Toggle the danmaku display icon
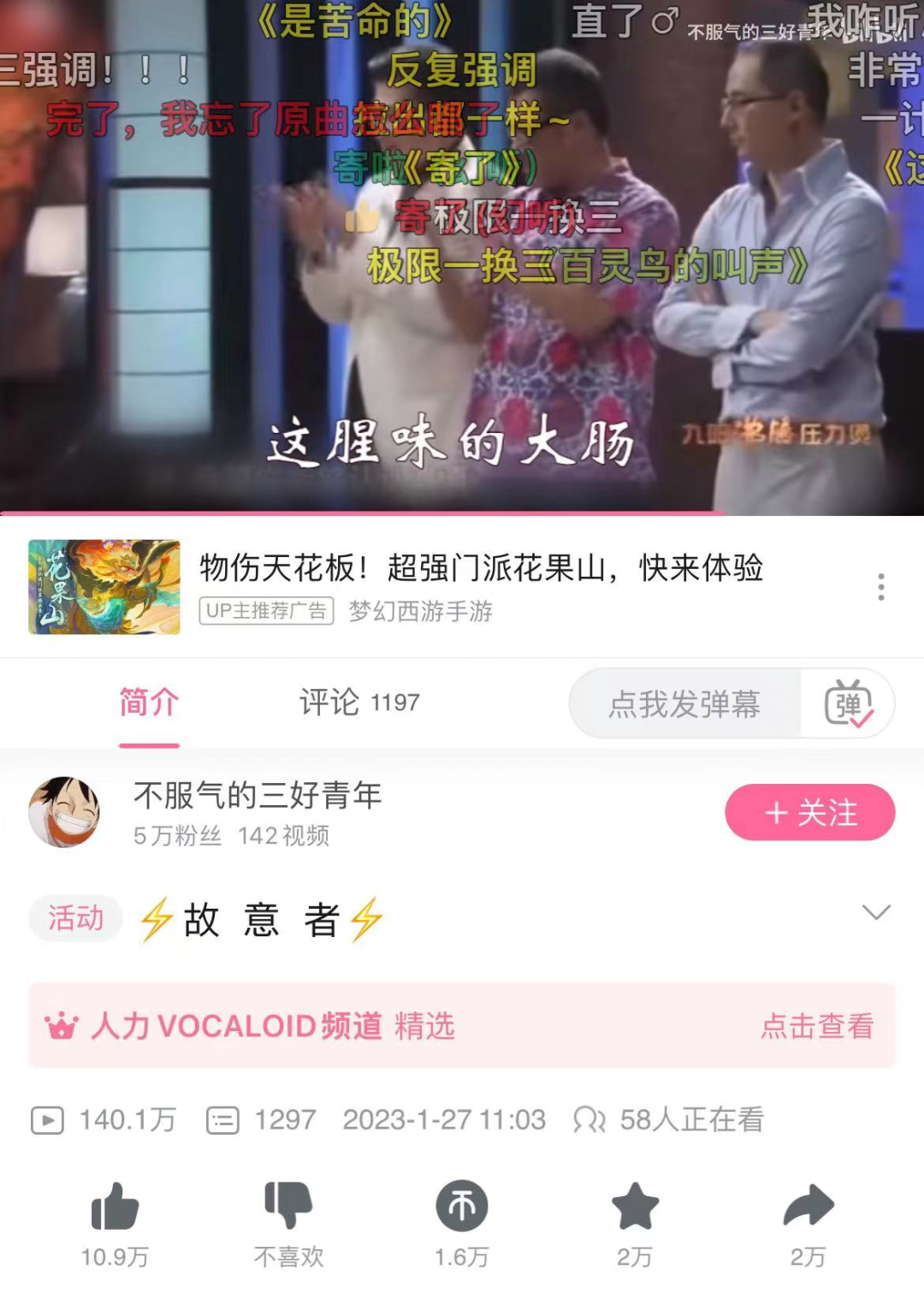 (x=848, y=704)
